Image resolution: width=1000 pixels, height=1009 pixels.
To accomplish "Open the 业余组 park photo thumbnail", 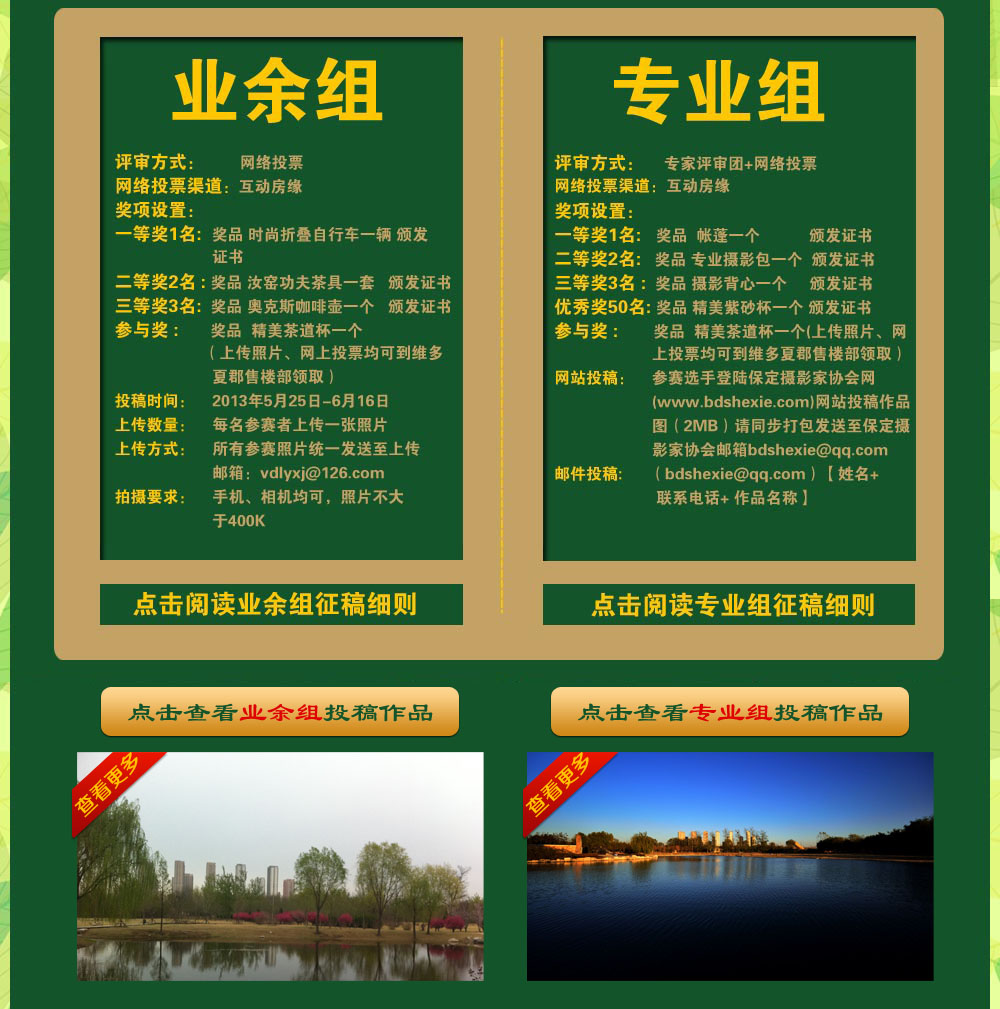I will coord(280,866).
